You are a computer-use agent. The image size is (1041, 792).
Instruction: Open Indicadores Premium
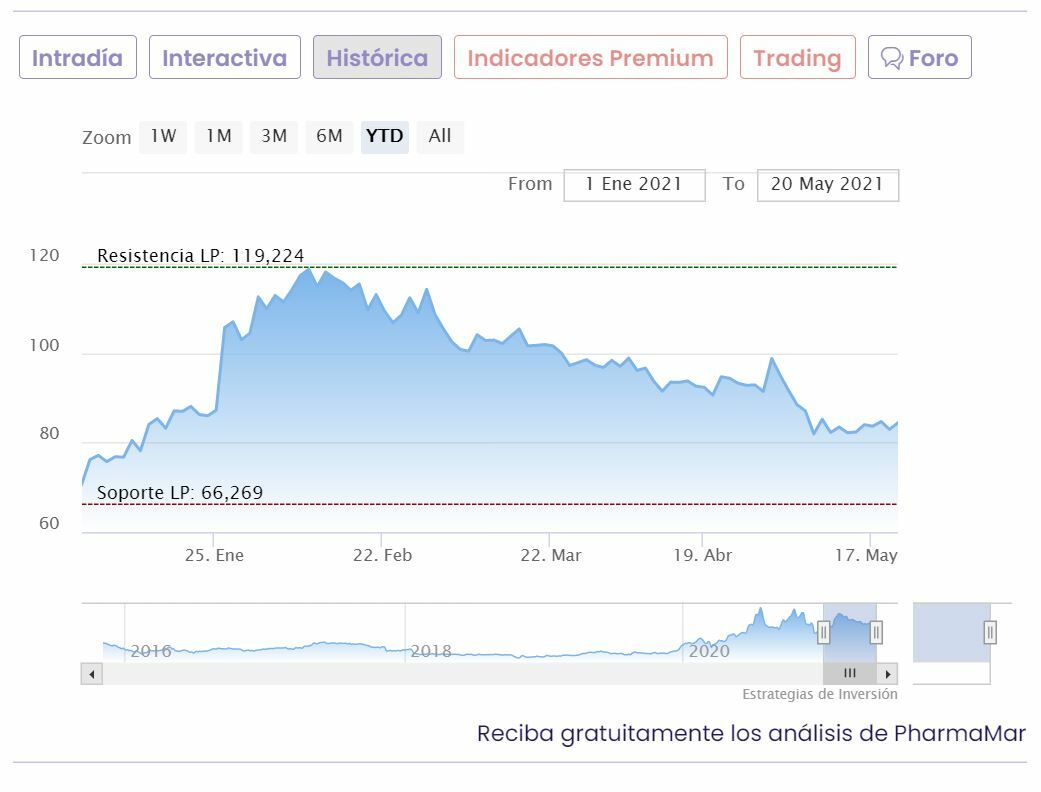[x=590, y=58]
